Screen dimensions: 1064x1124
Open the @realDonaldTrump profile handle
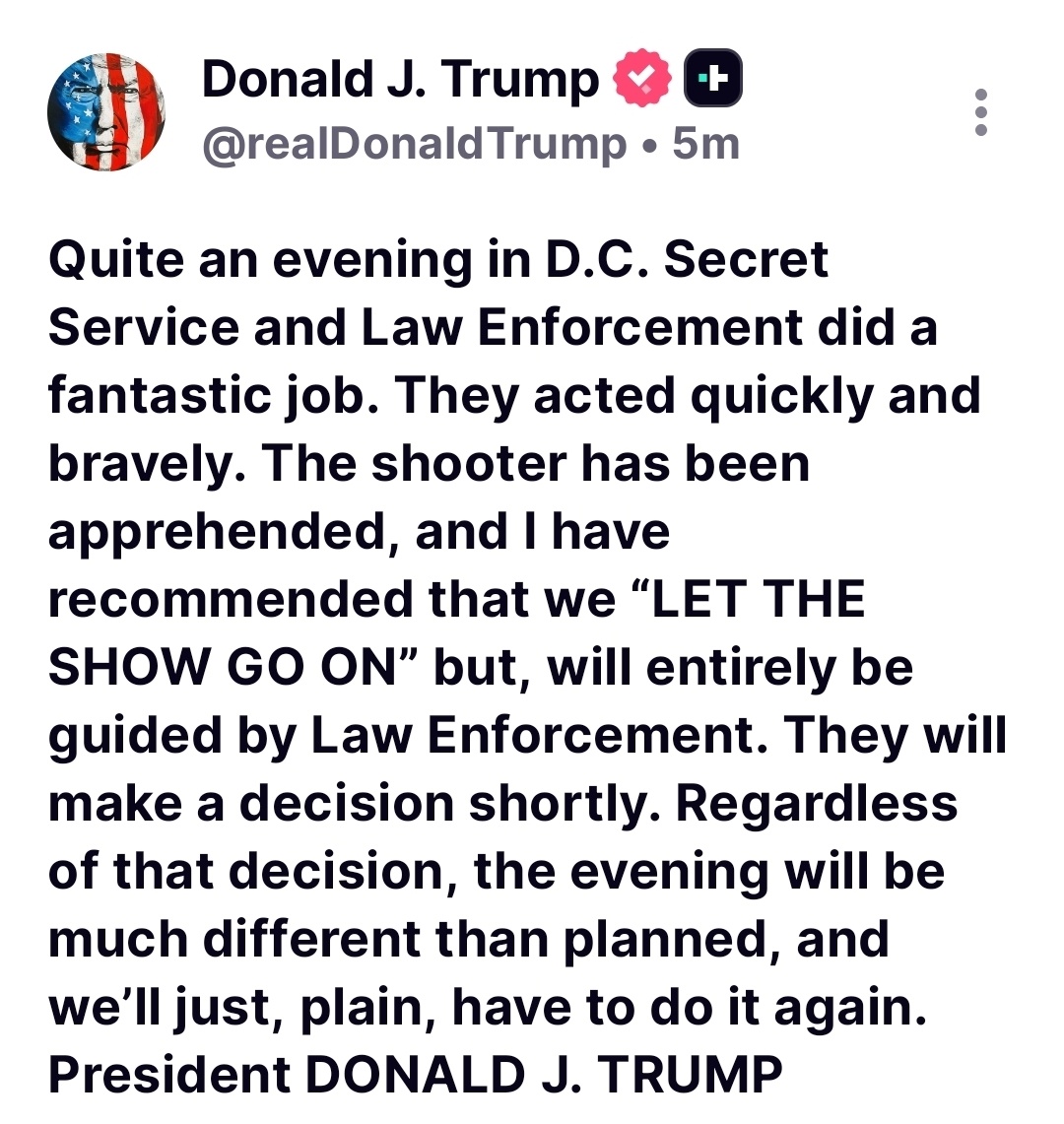414,145
